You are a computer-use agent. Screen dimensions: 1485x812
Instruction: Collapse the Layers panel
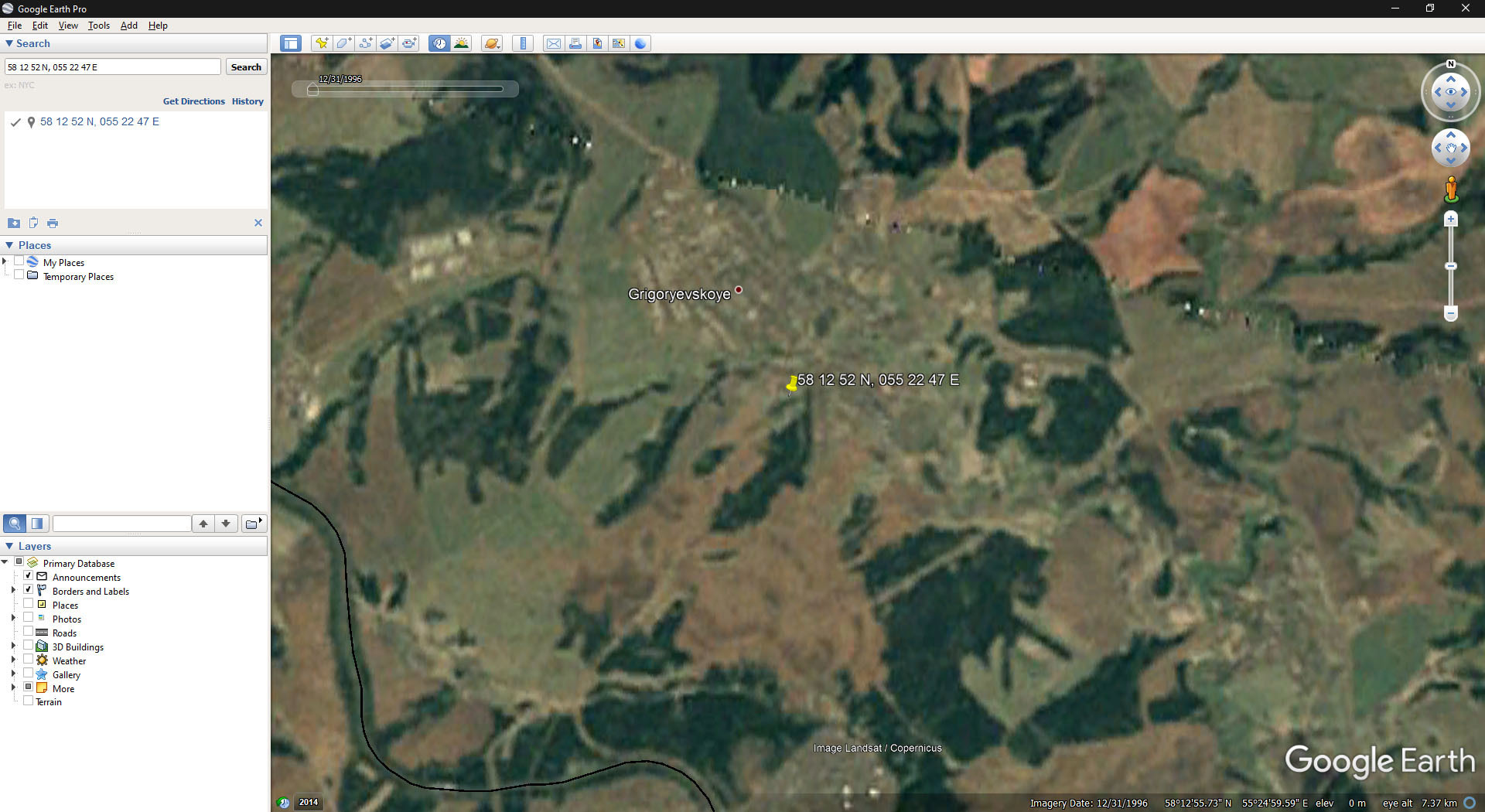(x=9, y=546)
